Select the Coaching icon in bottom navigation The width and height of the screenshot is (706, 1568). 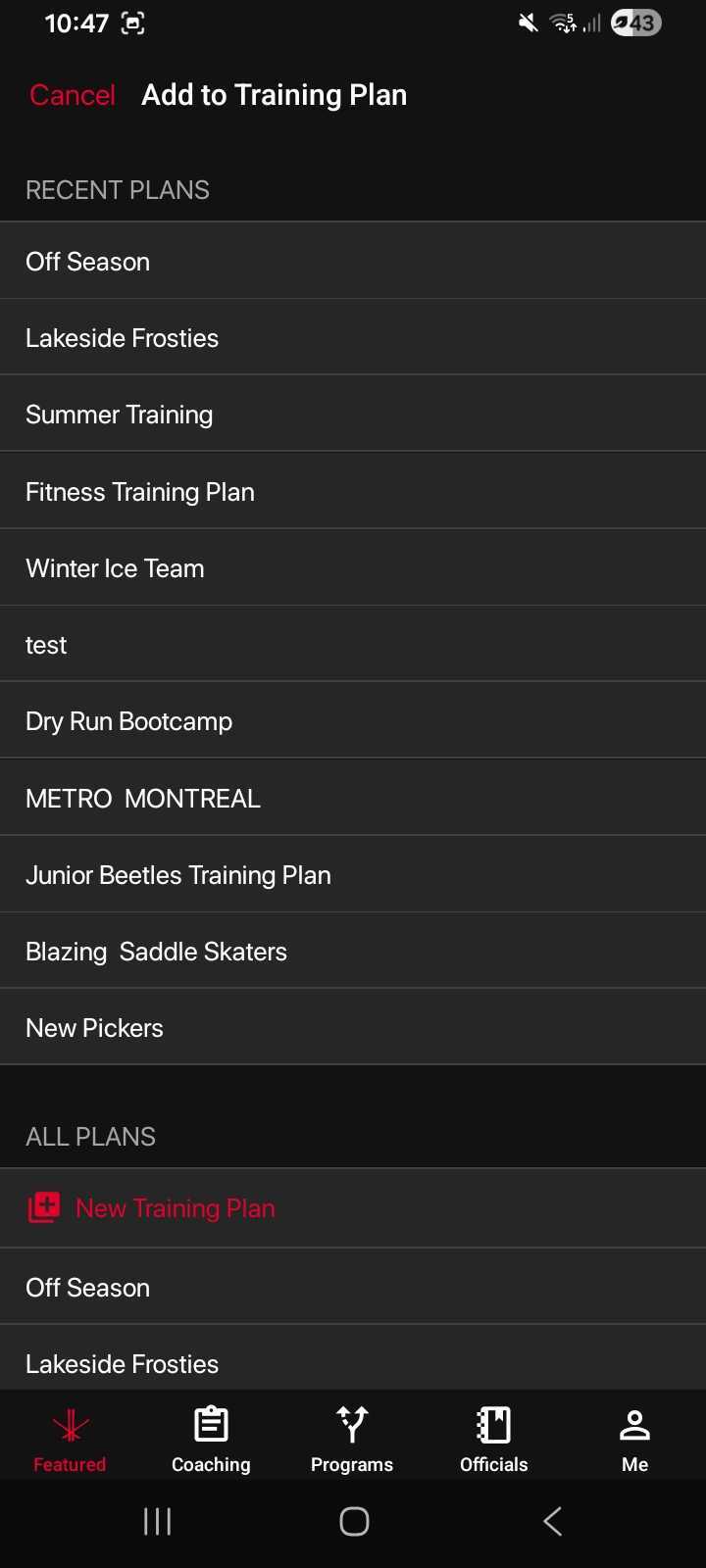coord(210,1436)
